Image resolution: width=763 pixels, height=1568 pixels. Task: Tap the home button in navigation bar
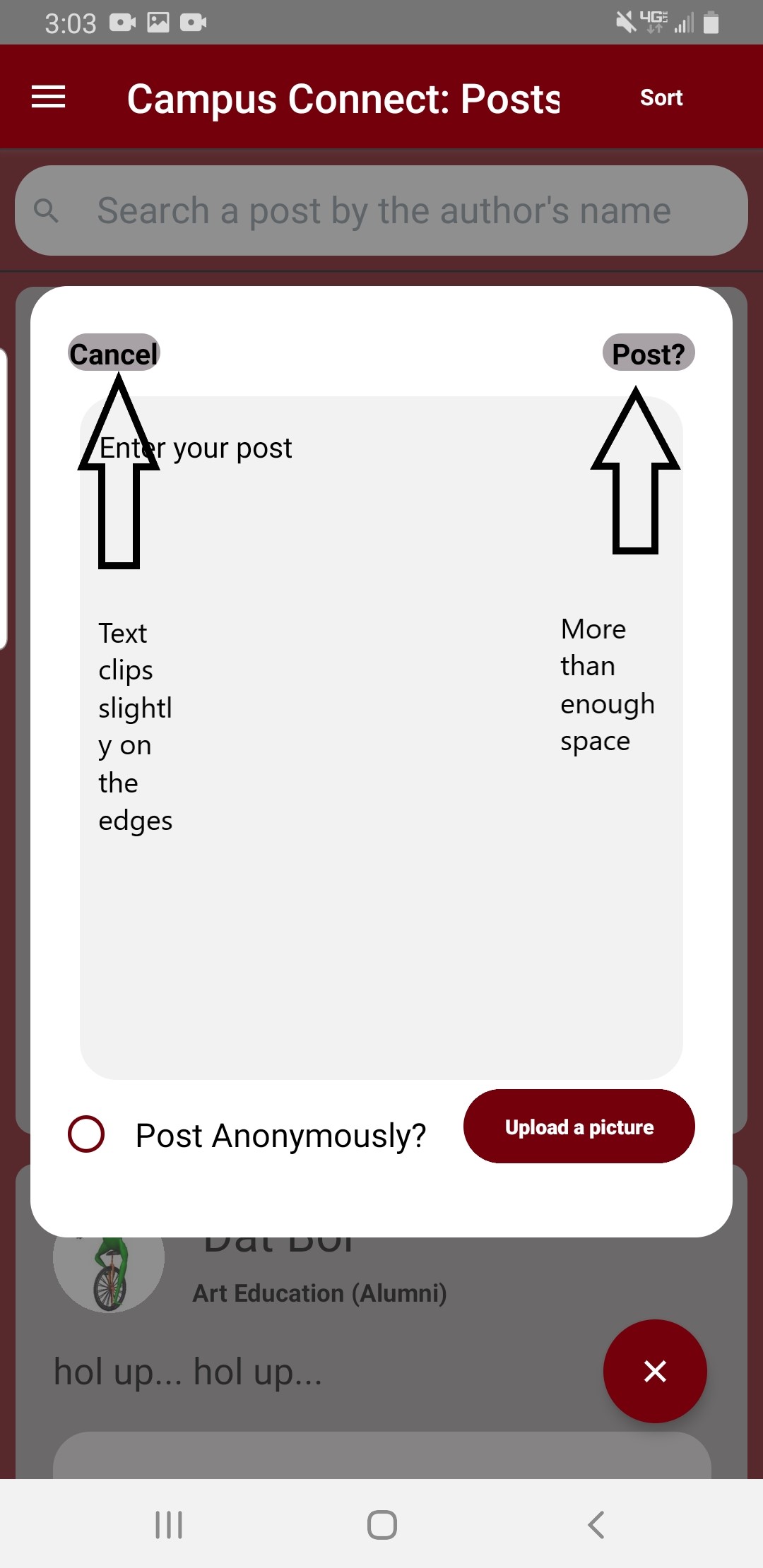pyautogui.click(x=381, y=1524)
